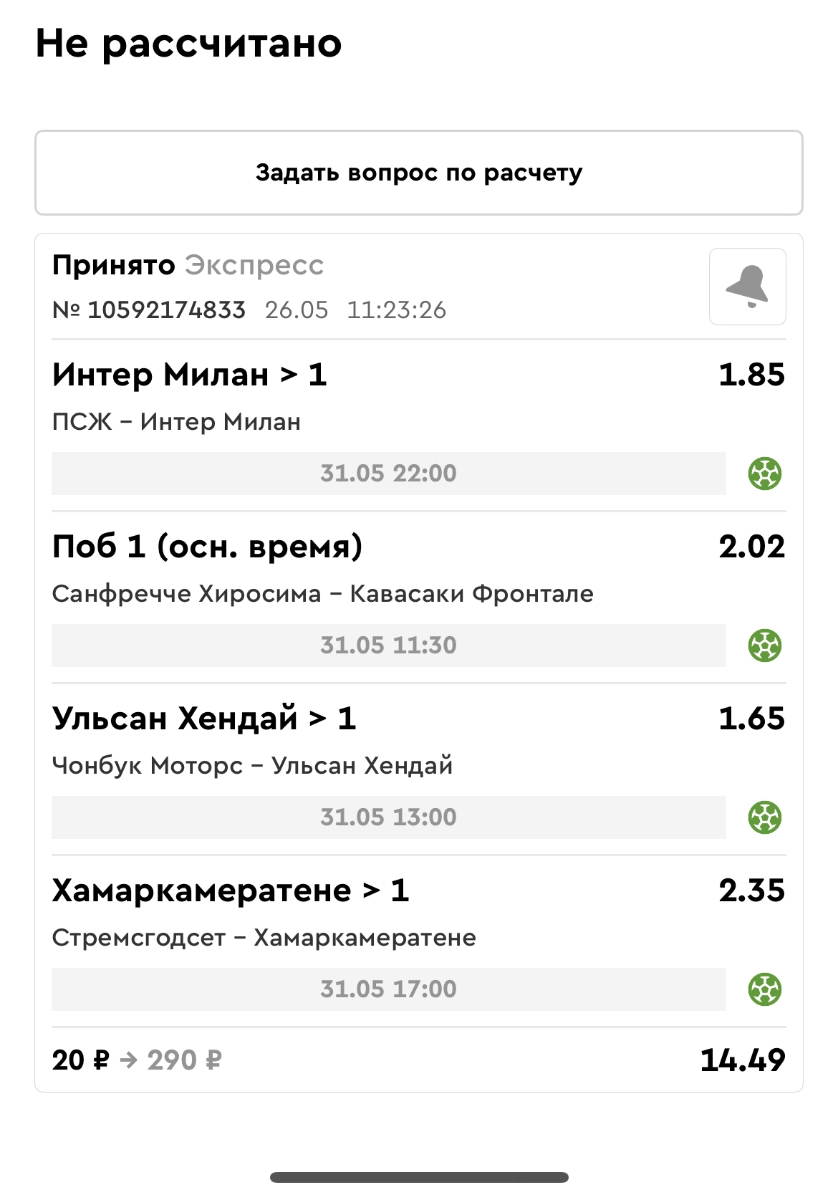
Task: Open the Стремсгодсет – Хамаркамератене event
Action: click(264, 938)
